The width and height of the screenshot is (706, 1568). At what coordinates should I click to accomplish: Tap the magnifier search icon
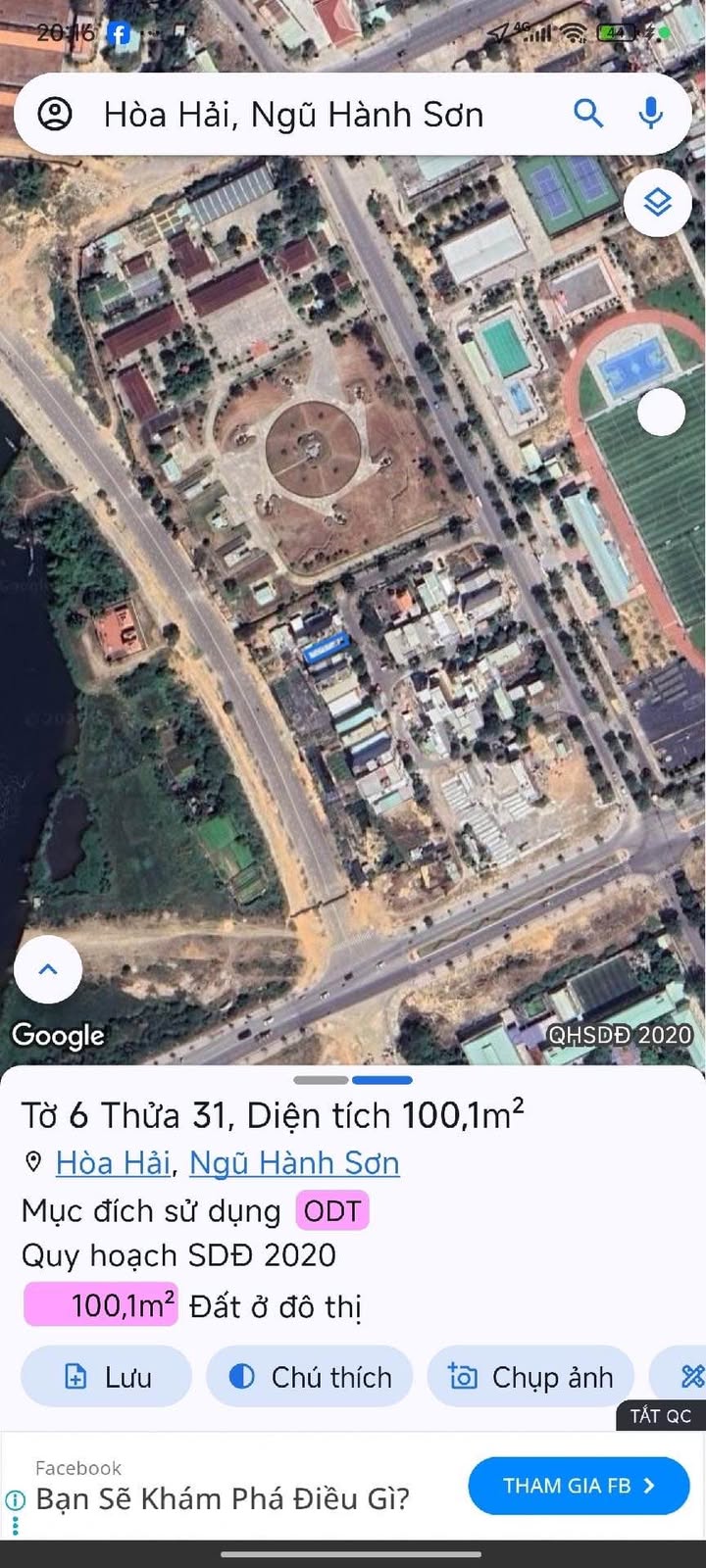click(587, 113)
